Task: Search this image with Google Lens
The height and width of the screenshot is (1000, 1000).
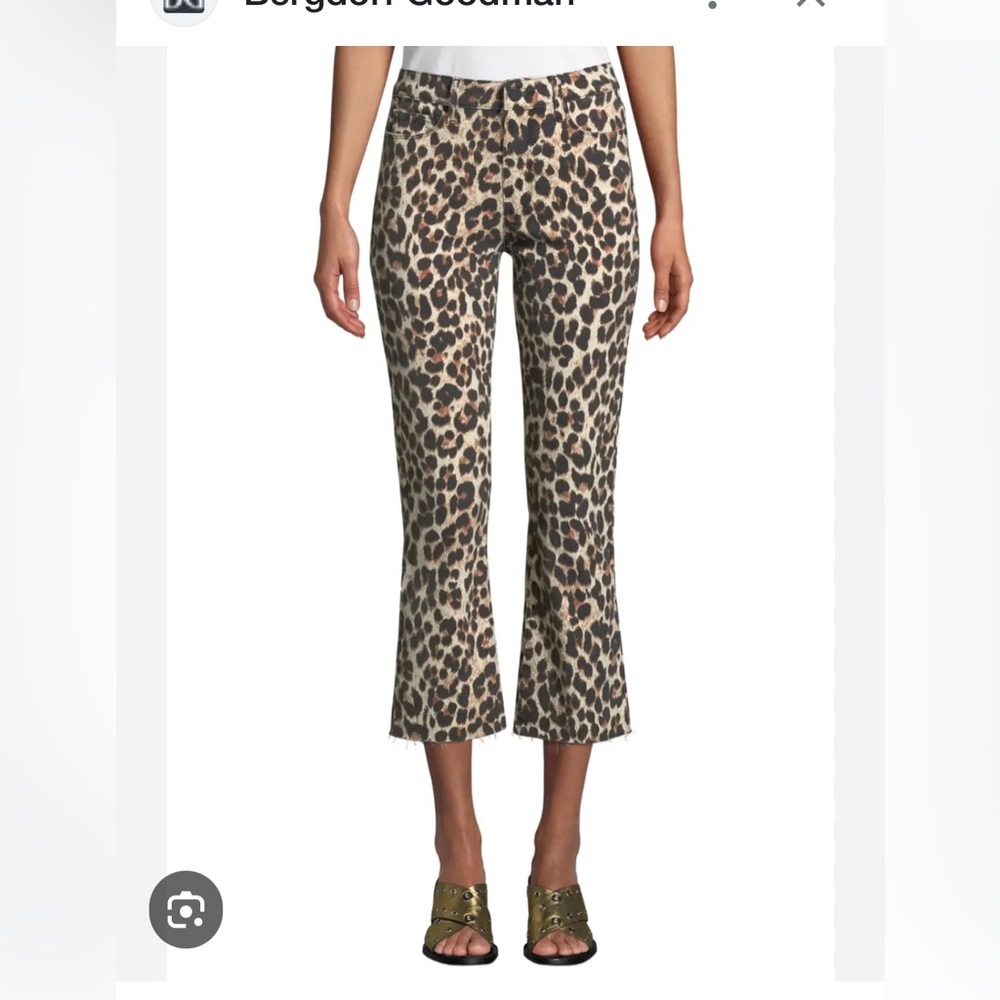Action: 186,909
